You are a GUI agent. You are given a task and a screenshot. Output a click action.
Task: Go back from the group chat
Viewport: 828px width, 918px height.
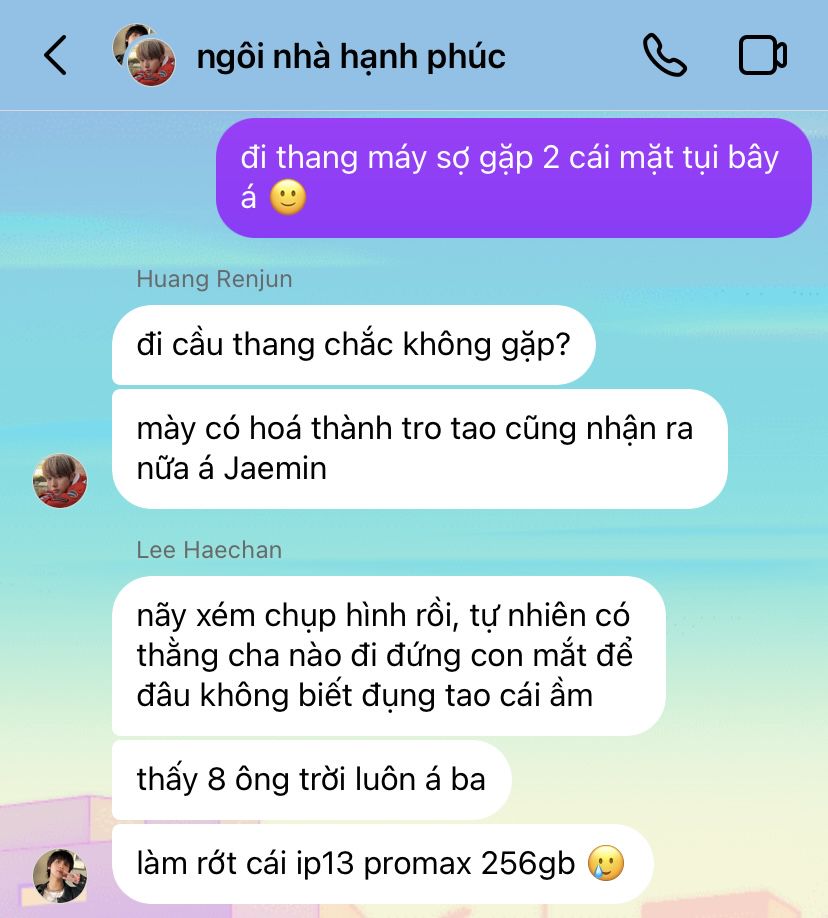coord(56,55)
